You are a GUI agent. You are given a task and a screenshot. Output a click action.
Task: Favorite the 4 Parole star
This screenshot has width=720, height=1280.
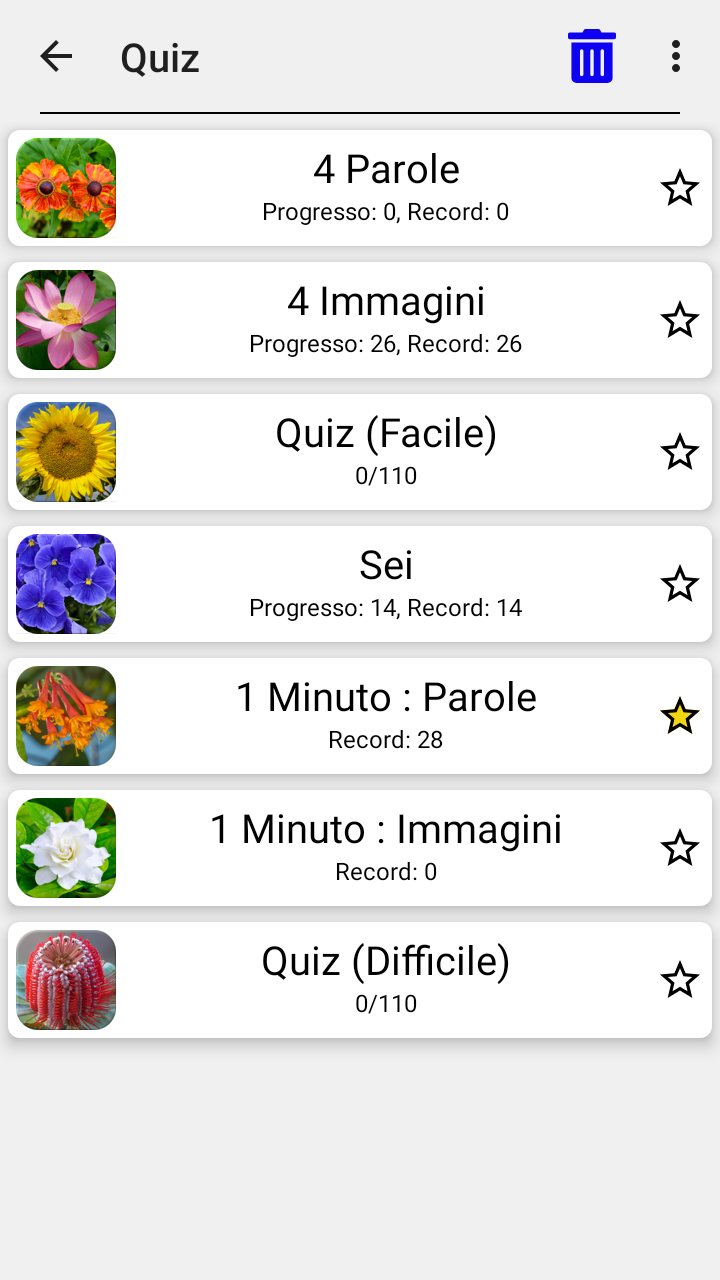pos(680,188)
